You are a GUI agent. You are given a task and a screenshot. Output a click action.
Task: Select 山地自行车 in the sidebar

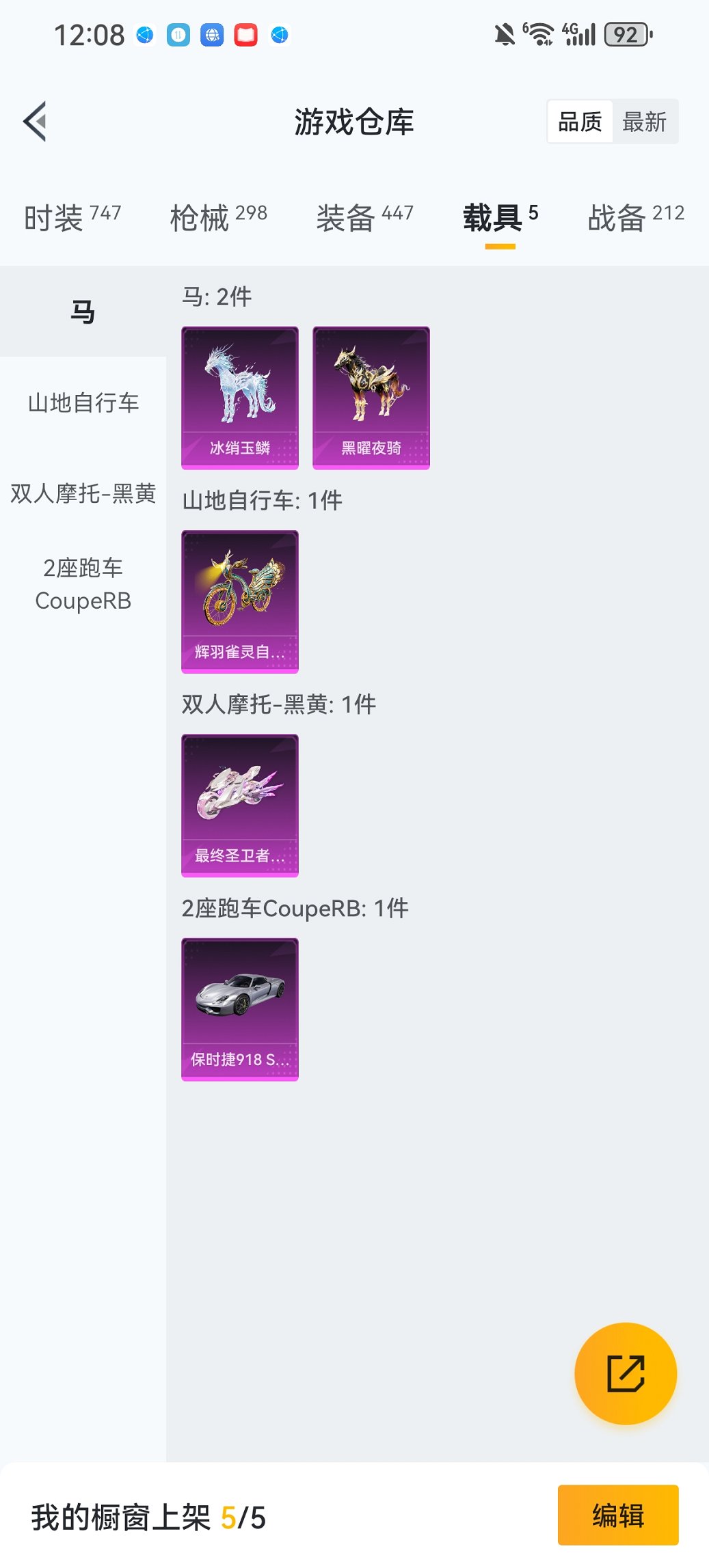[x=82, y=403]
